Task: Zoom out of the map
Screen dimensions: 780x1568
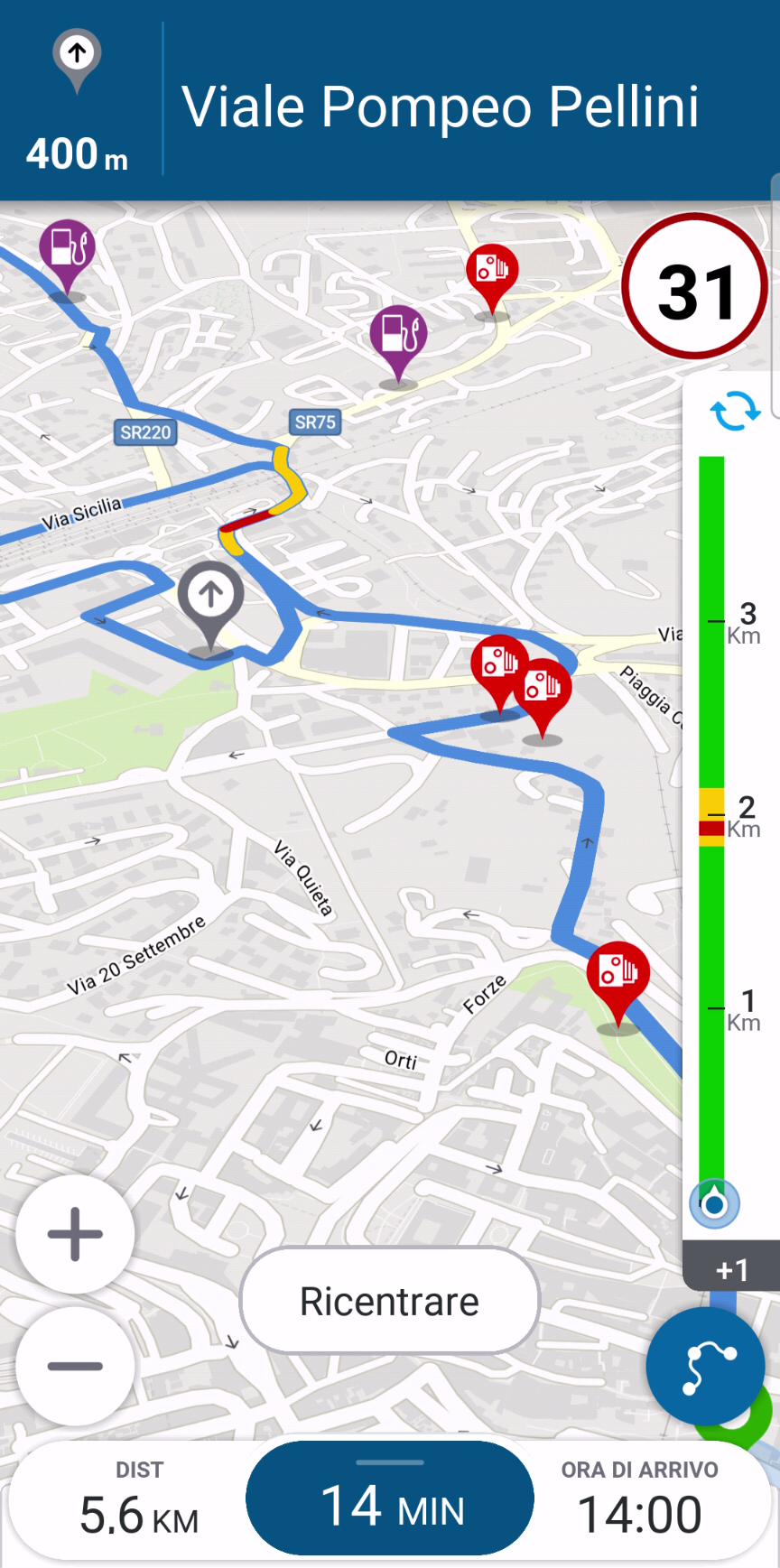Action: click(75, 1366)
